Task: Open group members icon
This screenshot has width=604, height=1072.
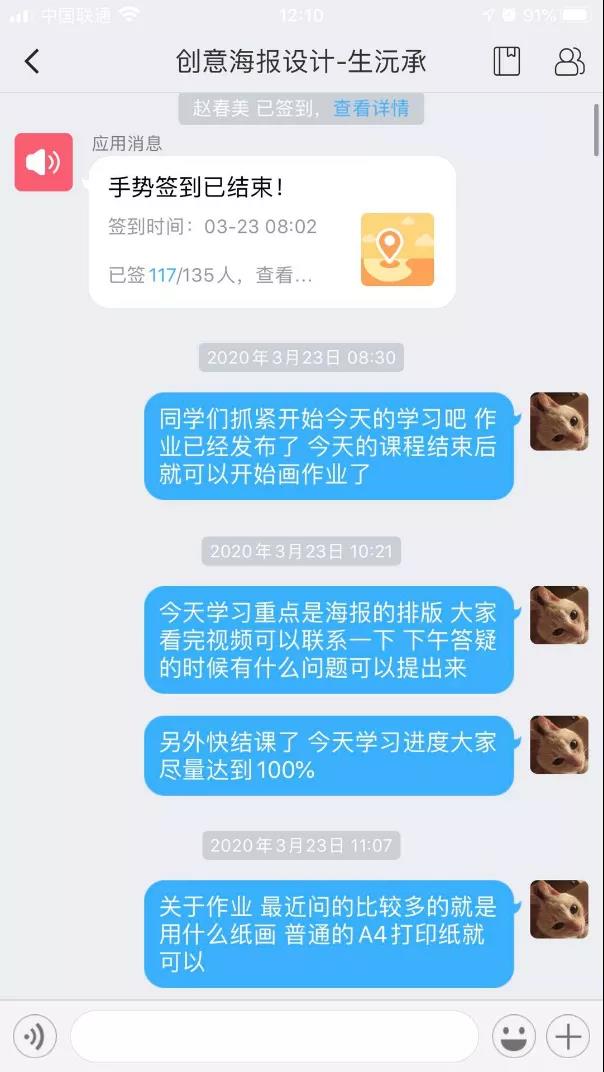Action: click(569, 62)
